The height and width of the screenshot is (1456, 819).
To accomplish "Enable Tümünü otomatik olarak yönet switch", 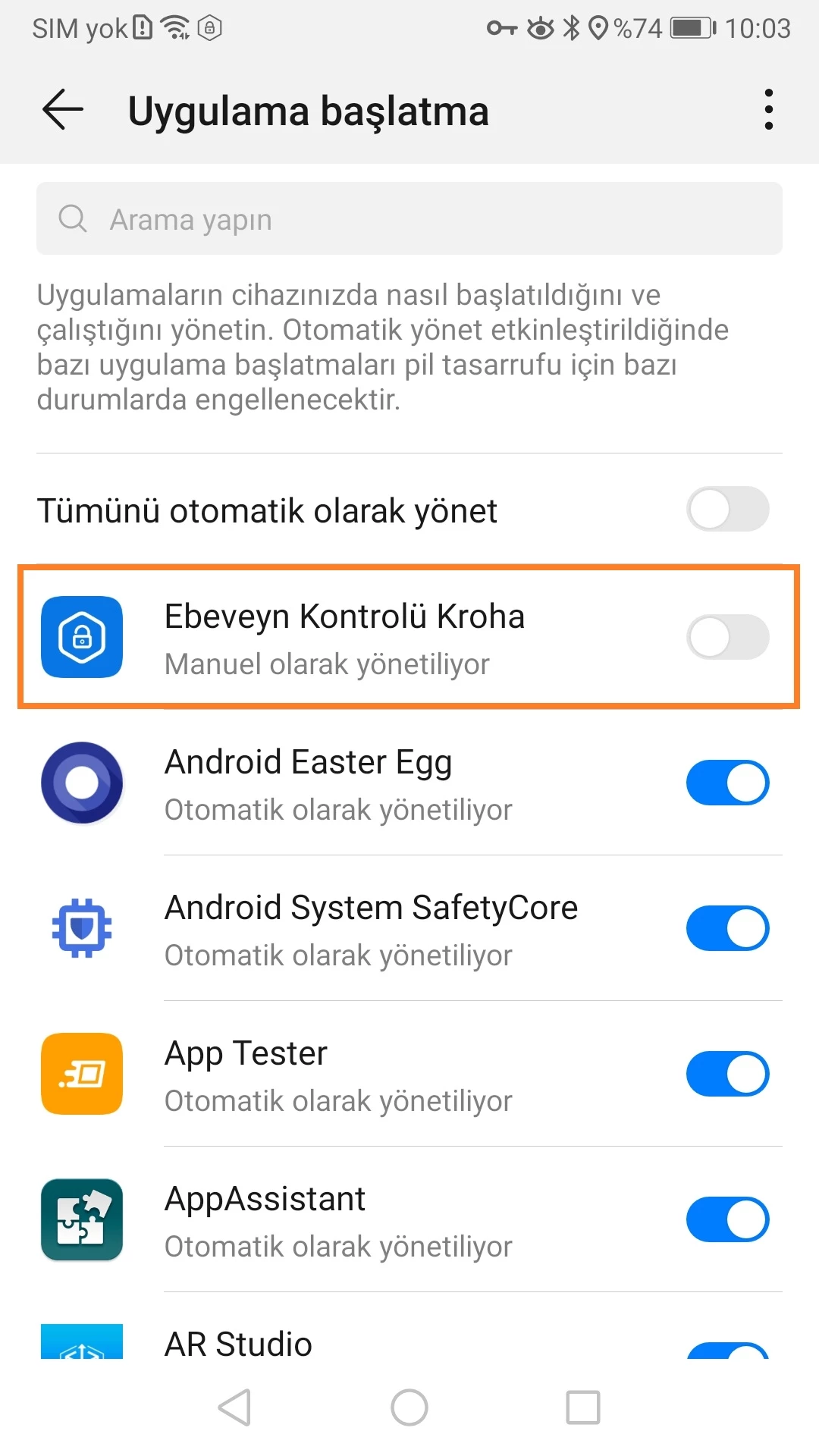I will [x=727, y=509].
